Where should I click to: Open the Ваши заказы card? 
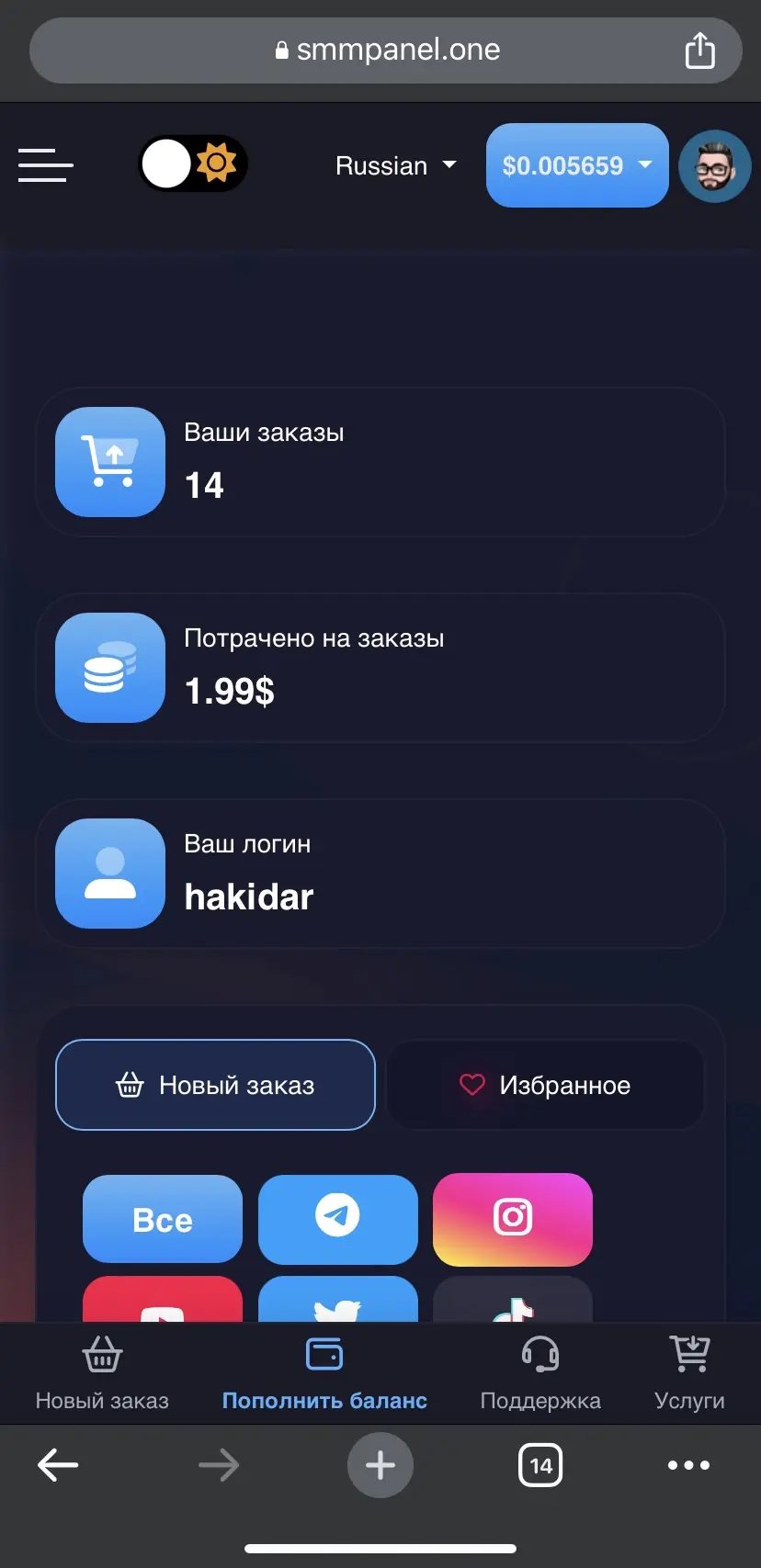pyautogui.click(x=380, y=462)
